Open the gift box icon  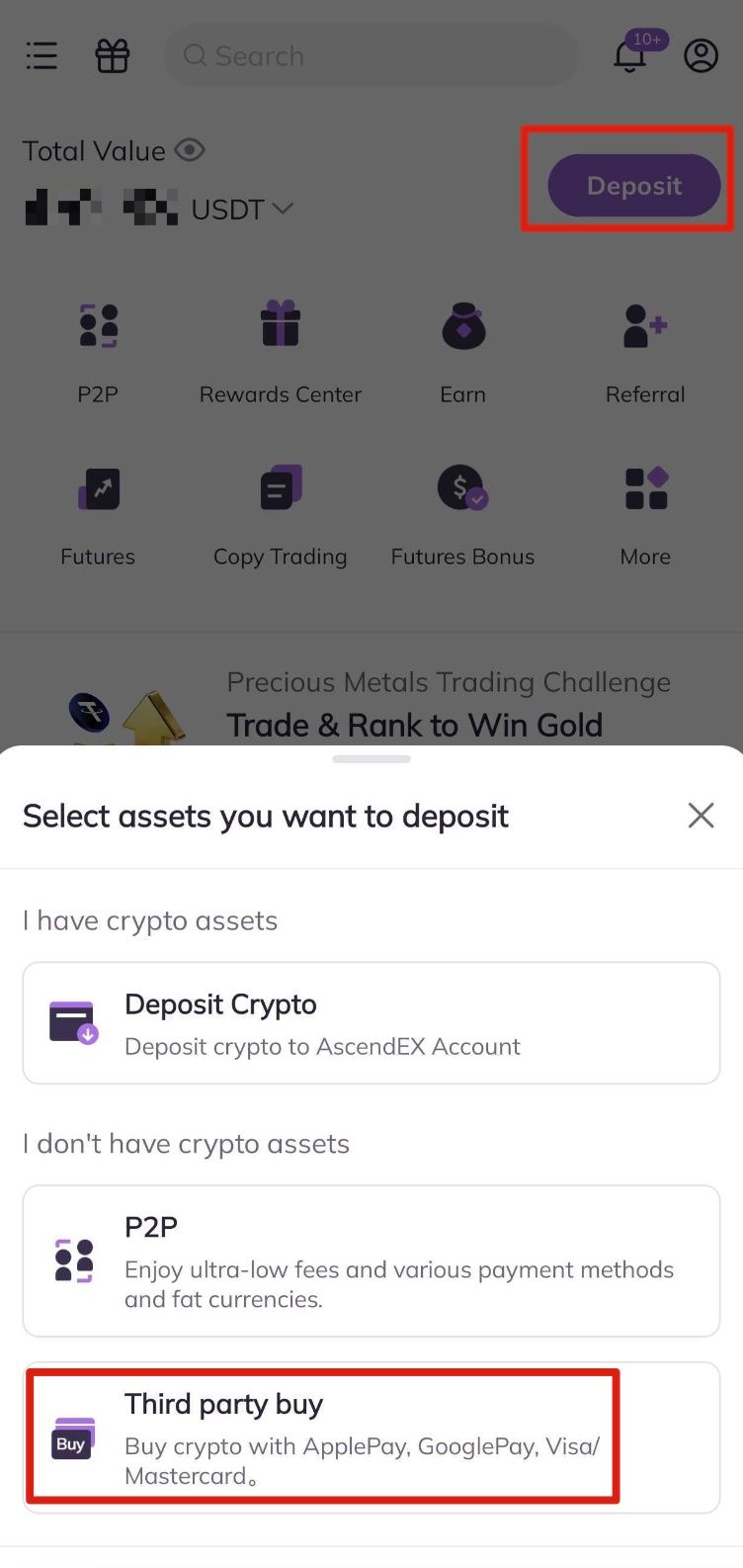tap(112, 55)
